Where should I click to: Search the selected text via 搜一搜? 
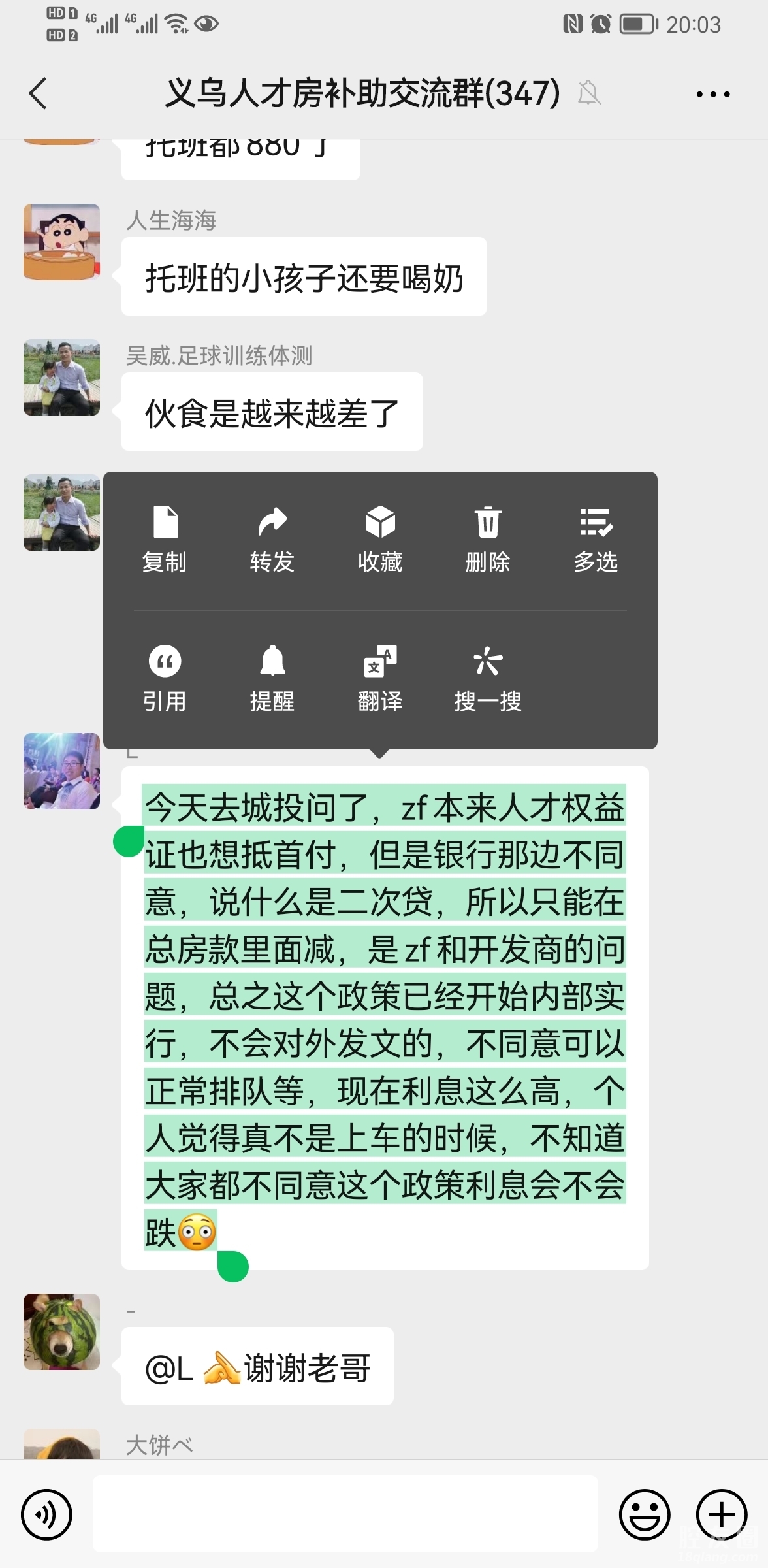click(x=488, y=678)
